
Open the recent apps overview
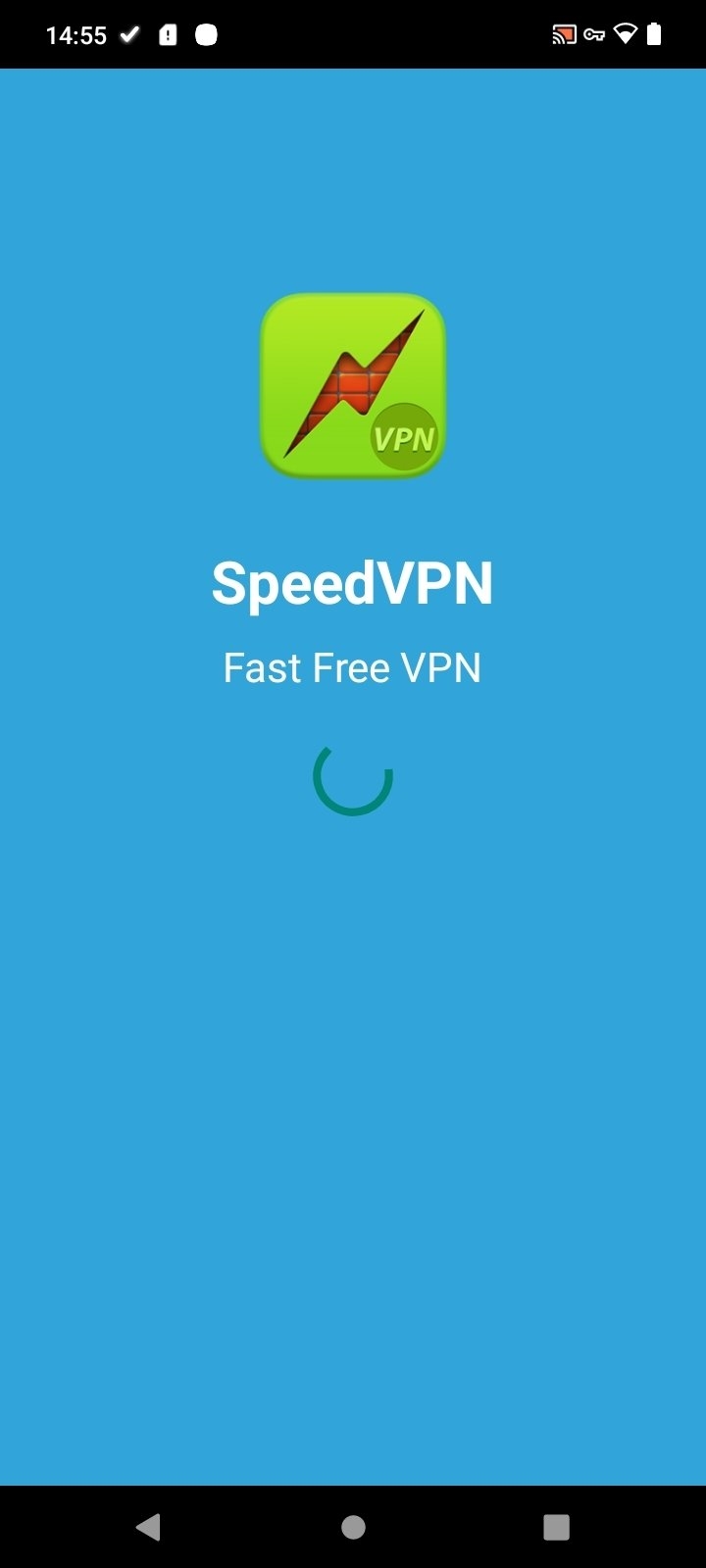[556, 1526]
